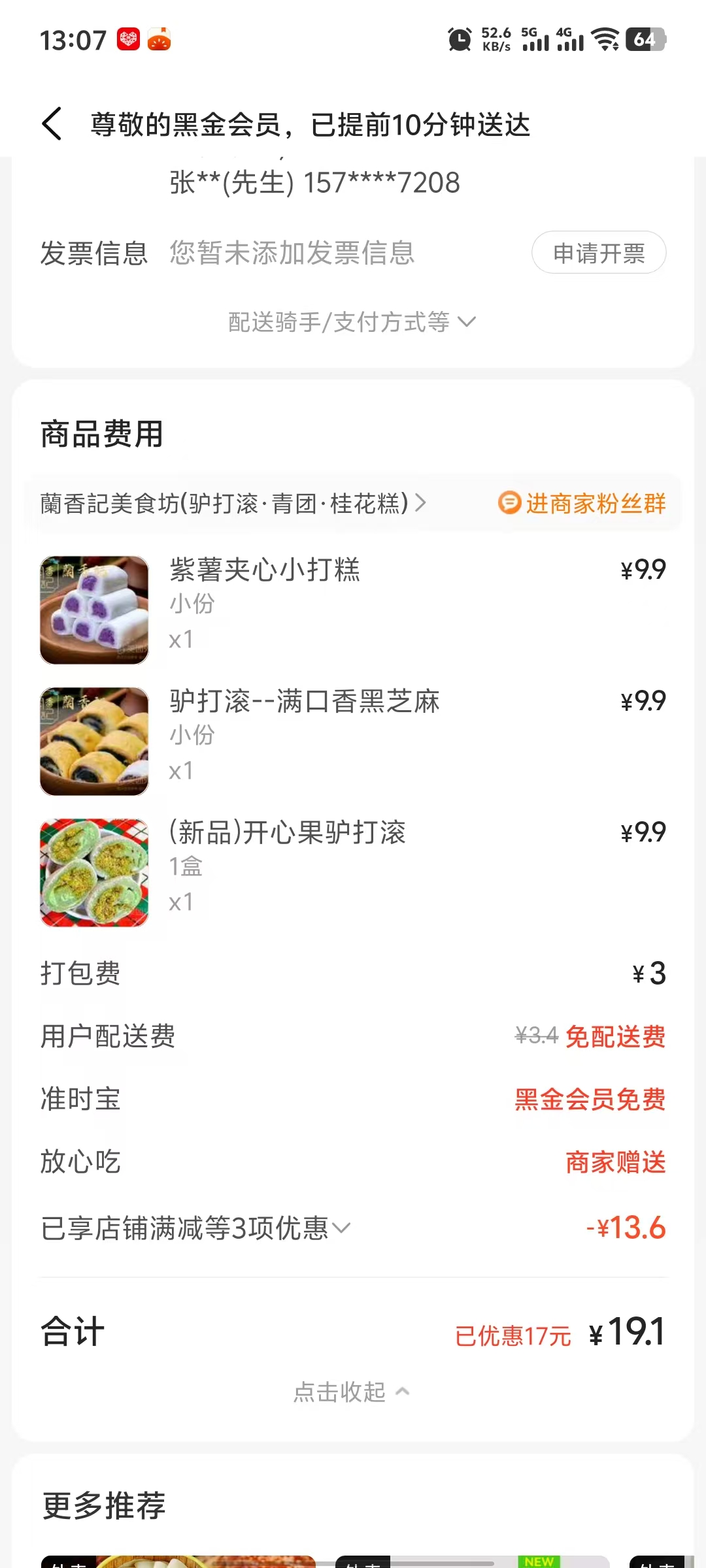Open the 蘭香記美食坊 store page
The width and height of the screenshot is (706, 1568).
click(x=232, y=503)
